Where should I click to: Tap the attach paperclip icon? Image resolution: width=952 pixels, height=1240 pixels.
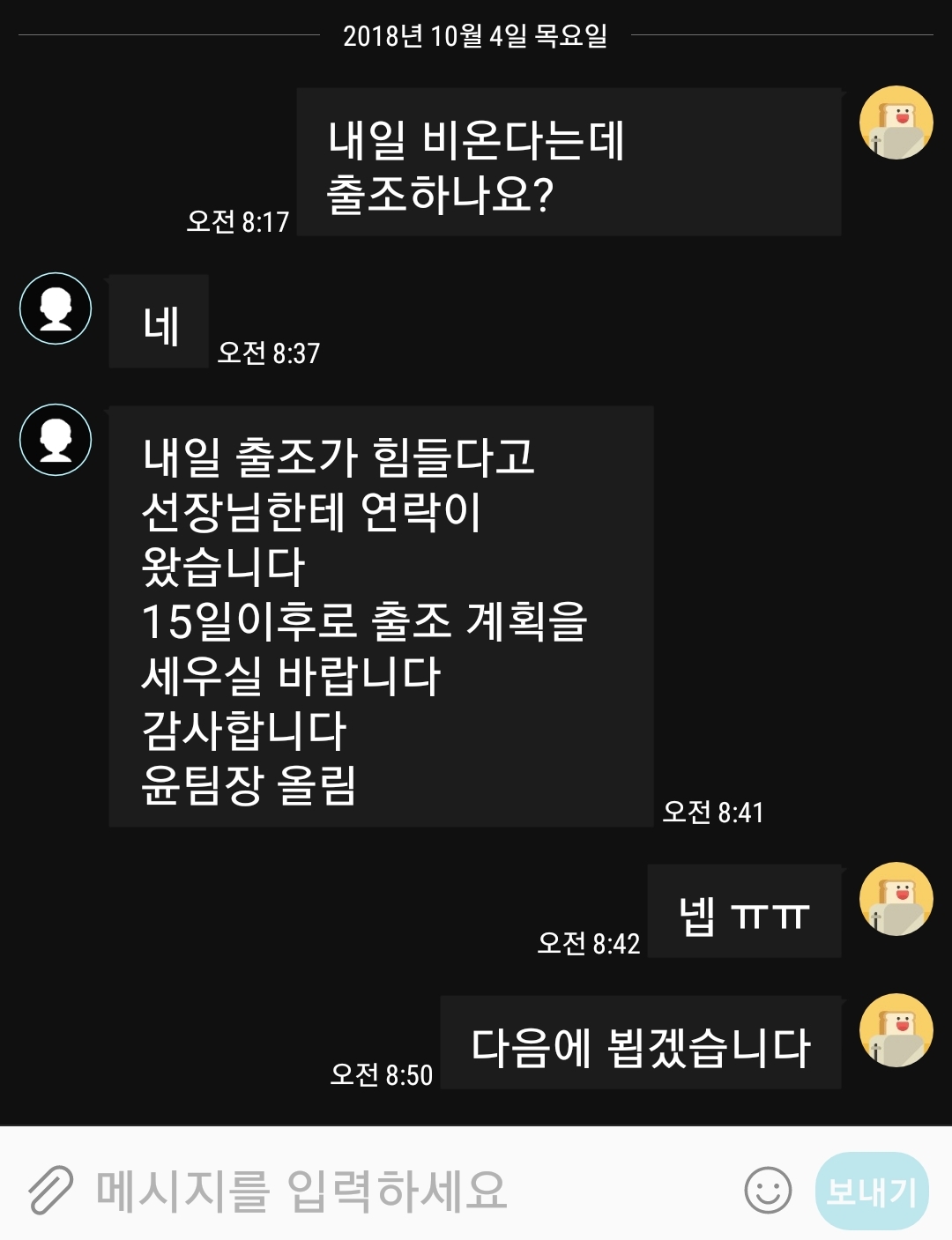(x=50, y=1190)
